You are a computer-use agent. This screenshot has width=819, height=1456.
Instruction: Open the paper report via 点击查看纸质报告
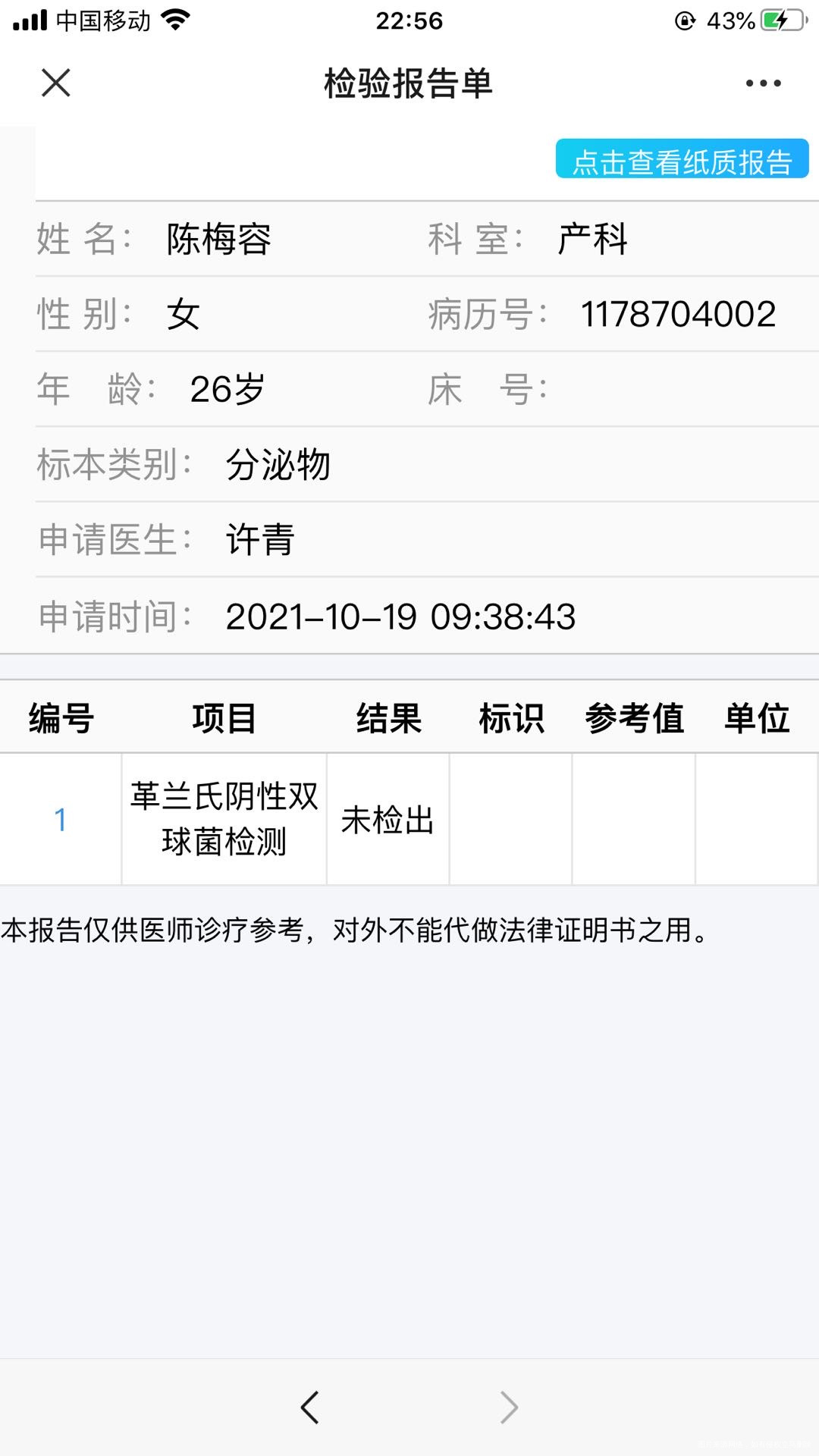(680, 159)
